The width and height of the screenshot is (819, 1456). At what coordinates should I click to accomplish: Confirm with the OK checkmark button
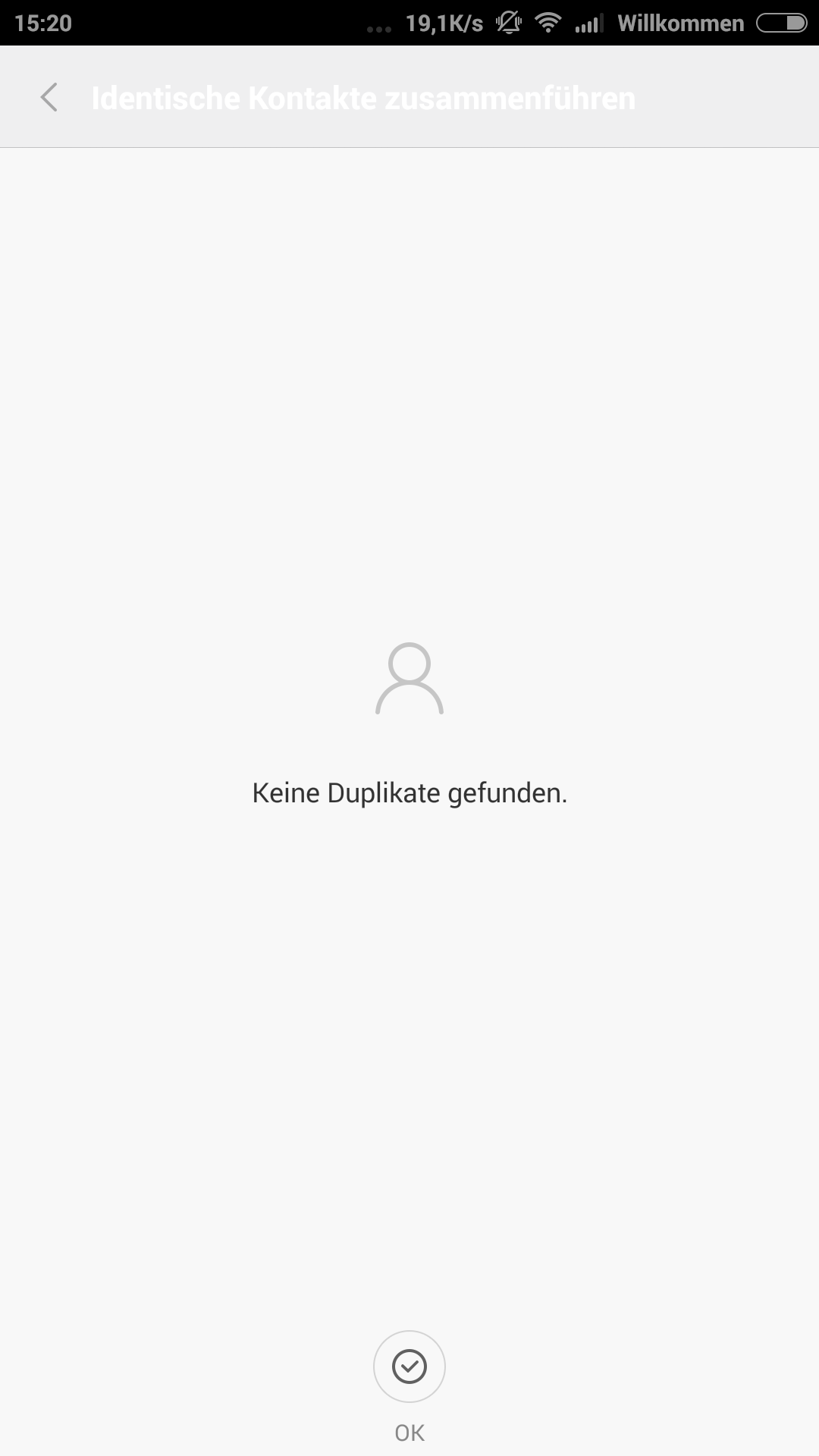(409, 1367)
